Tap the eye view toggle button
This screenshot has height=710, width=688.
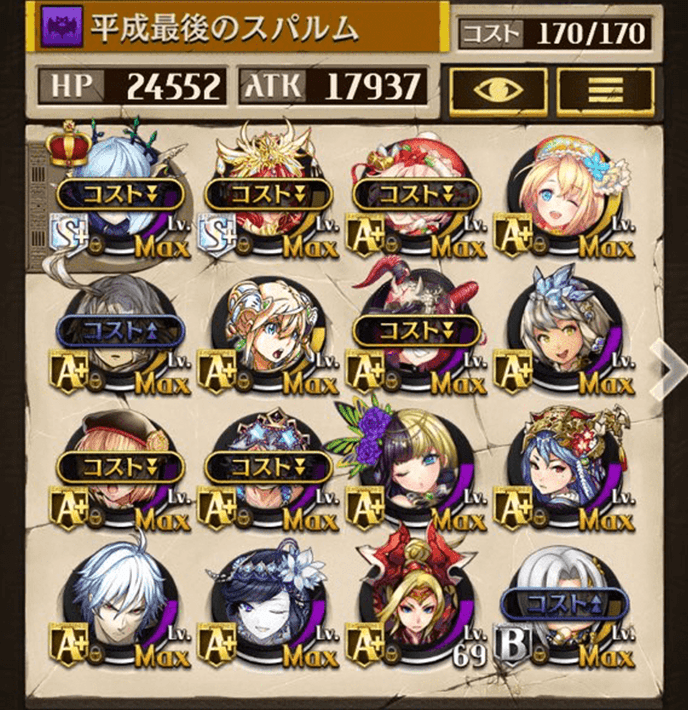pyautogui.click(x=497, y=89)
